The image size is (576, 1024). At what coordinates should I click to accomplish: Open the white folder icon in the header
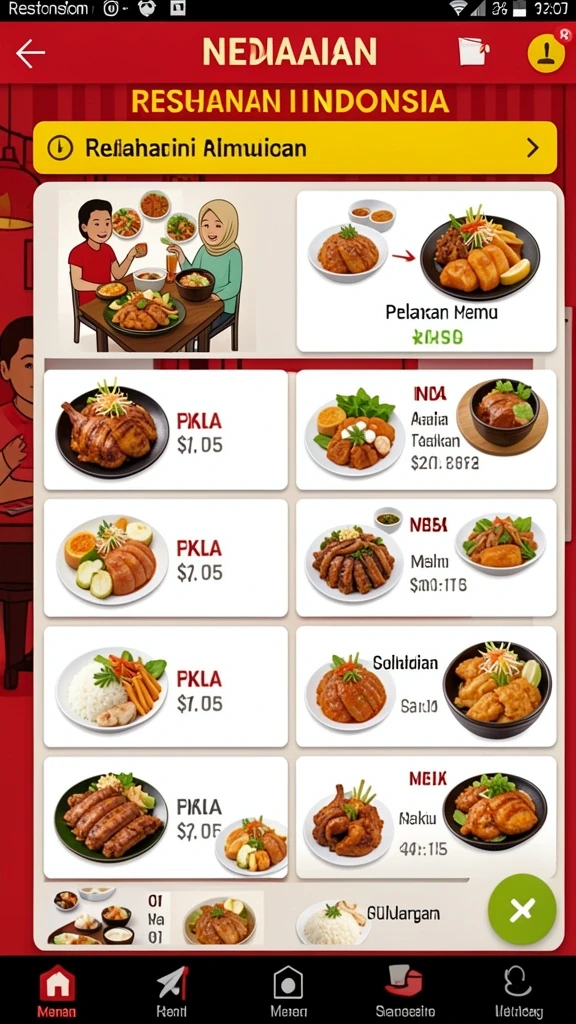(473, 52)
